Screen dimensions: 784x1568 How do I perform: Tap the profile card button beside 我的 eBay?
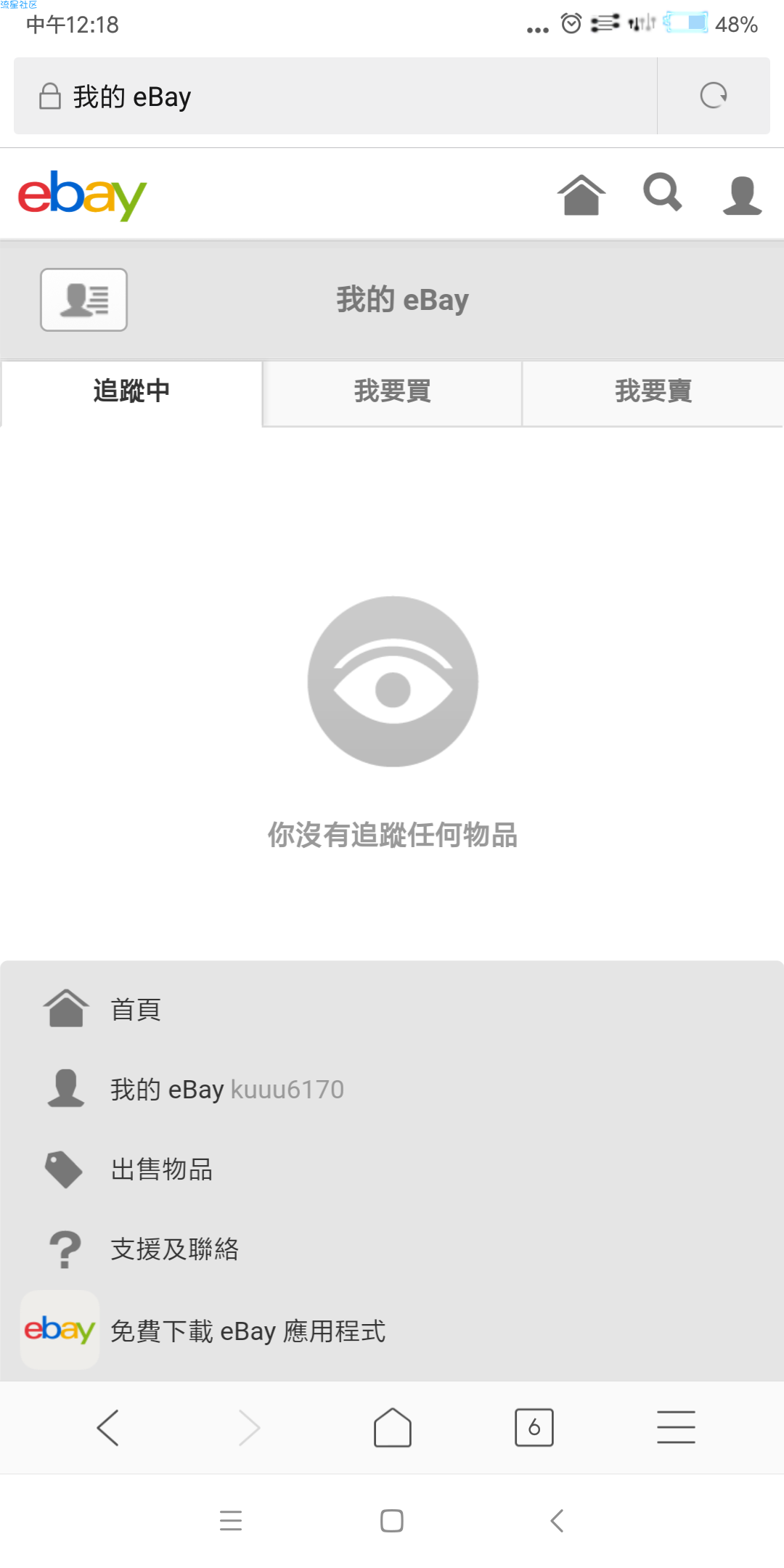click(x=83, y=300)
